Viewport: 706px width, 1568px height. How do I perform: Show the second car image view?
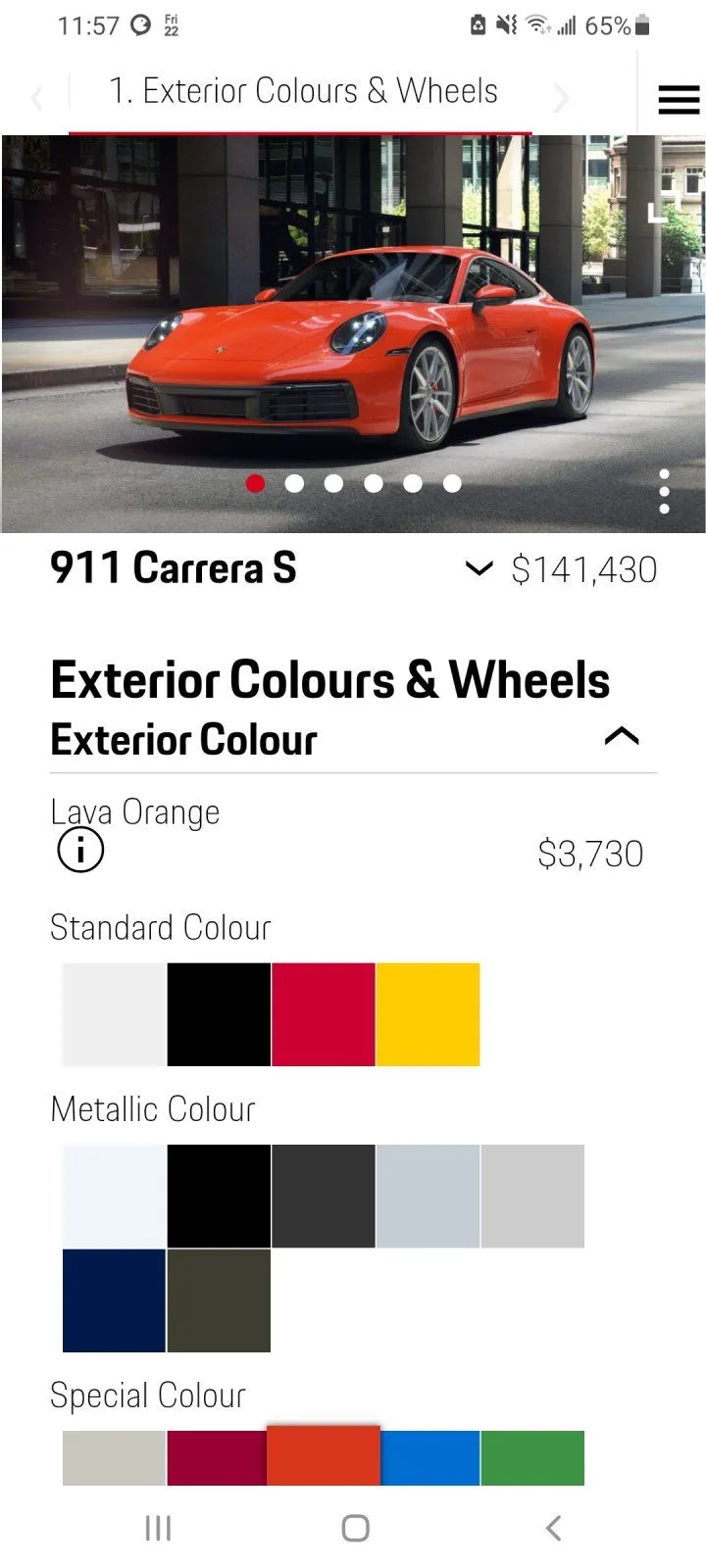294,483
